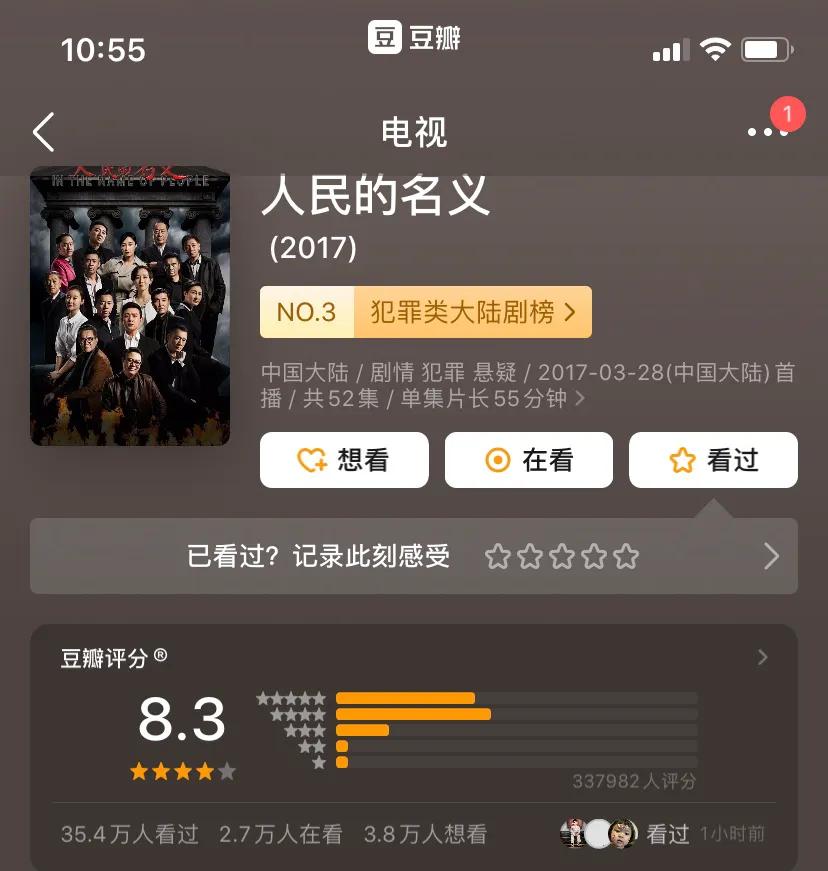
Task: Expand the 单集片长55分钟 details chevron
Action: click(583, 399)
